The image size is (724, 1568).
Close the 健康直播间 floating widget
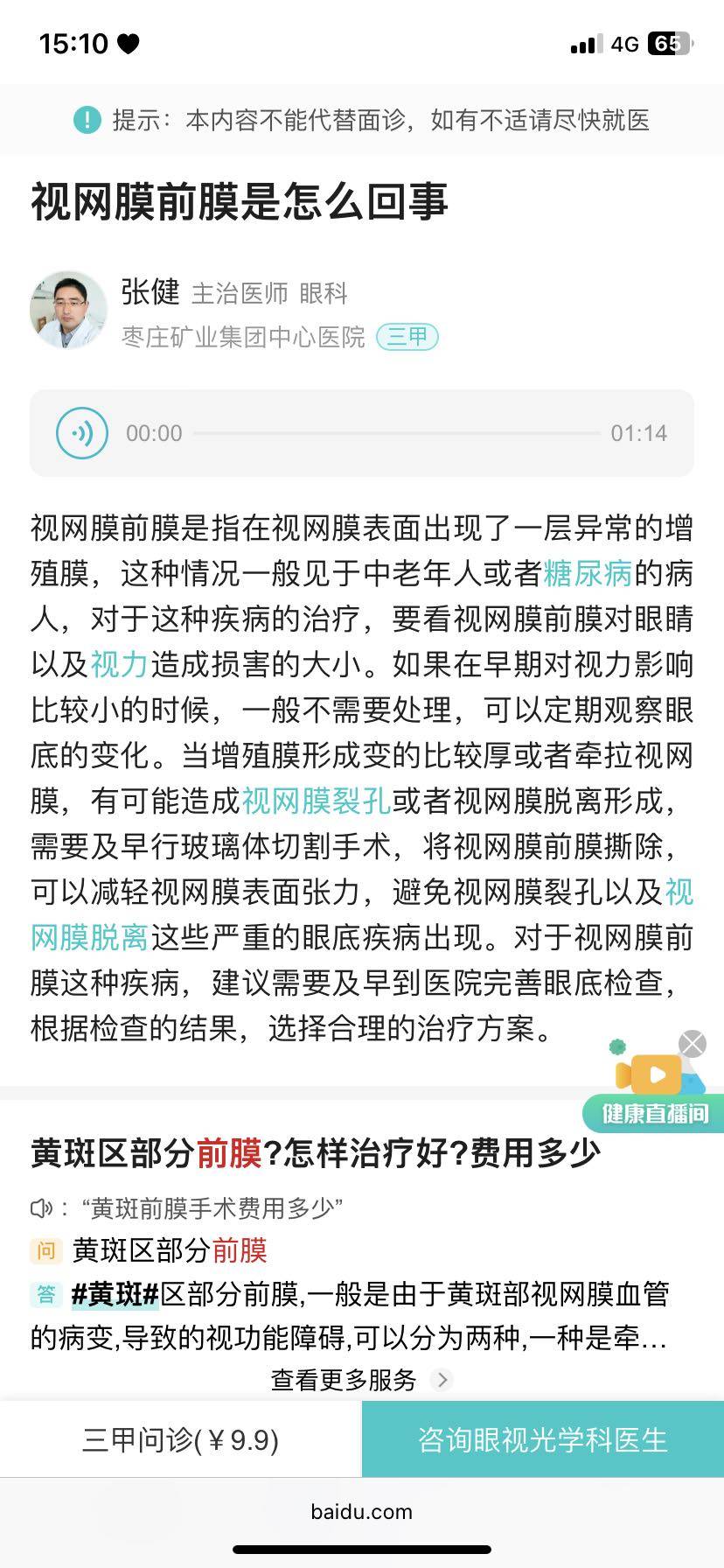coord(693,1043)
